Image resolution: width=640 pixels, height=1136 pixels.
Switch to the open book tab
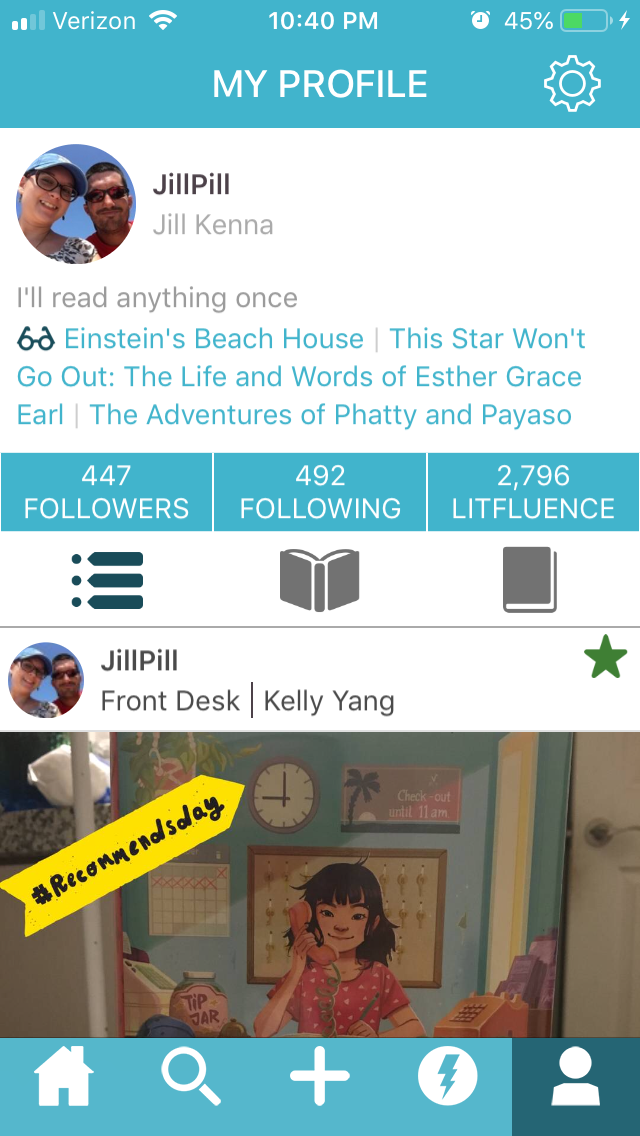point(319,580)
